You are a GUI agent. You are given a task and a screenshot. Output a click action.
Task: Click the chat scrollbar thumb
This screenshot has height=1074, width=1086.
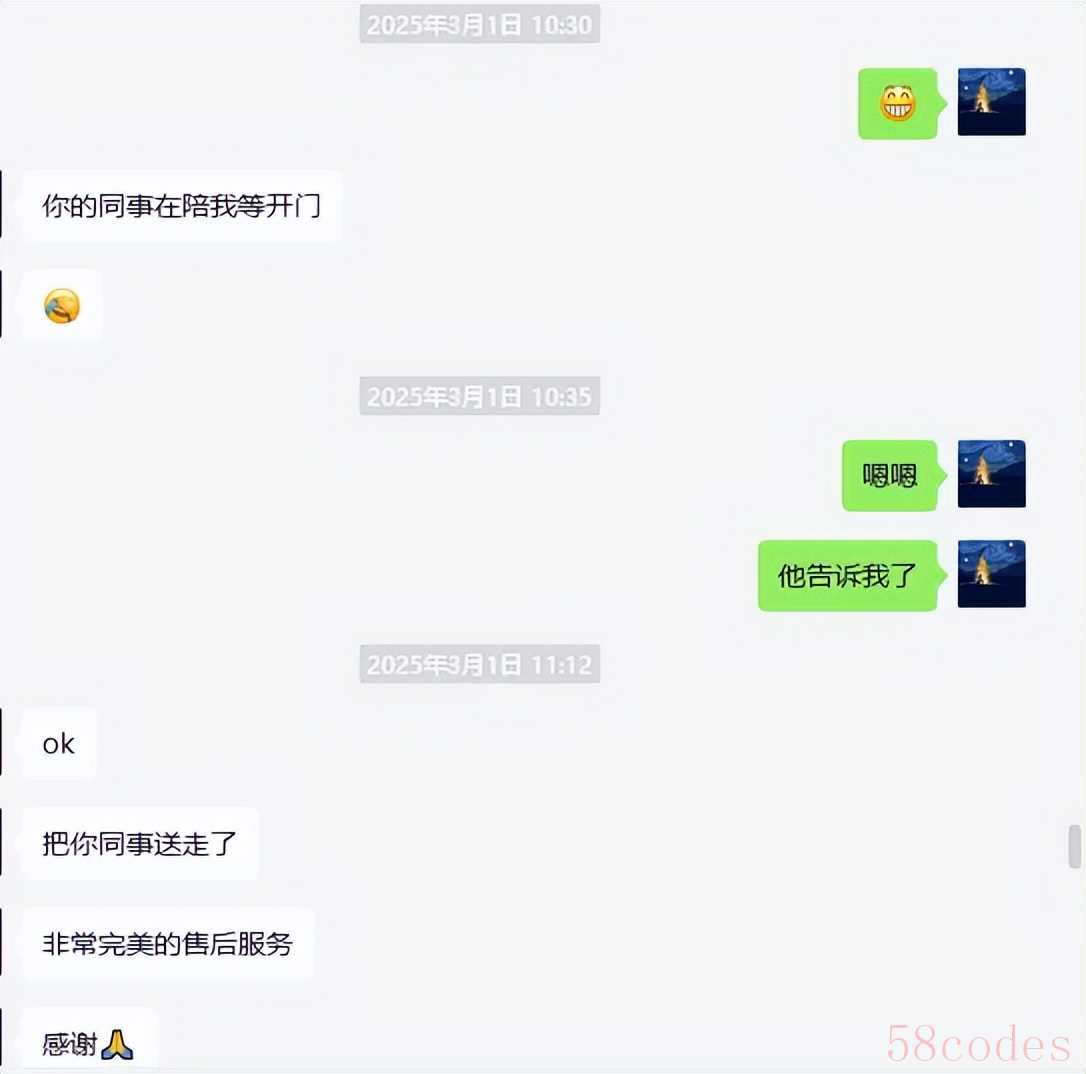click(x=1075, y=846)
